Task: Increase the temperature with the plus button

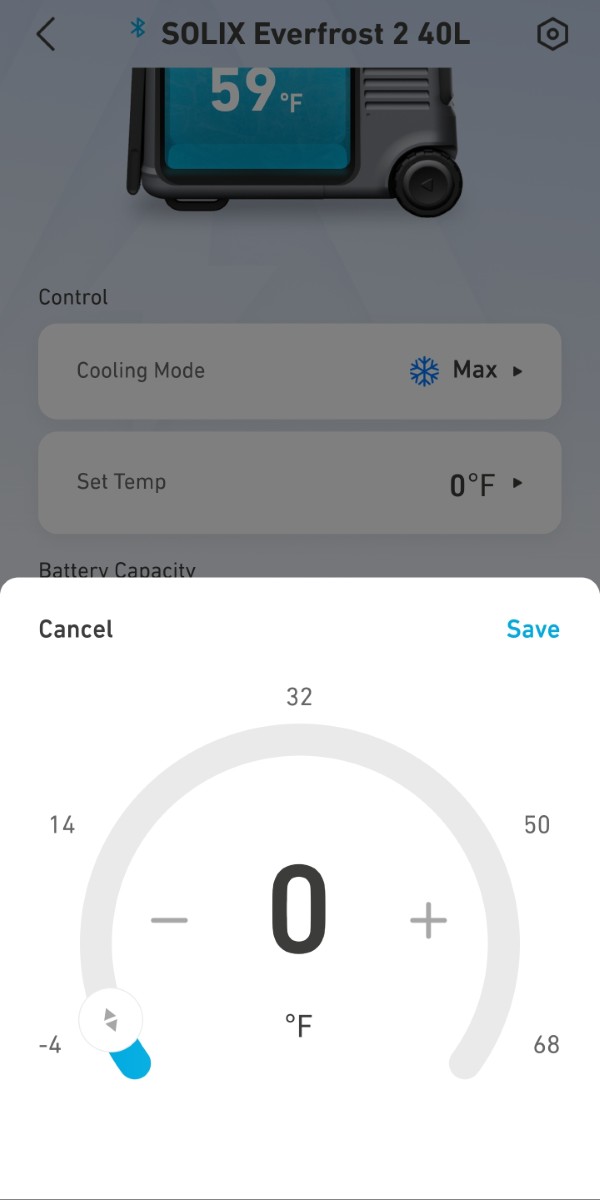Action: pyautogui.click(x=428, y=920)
